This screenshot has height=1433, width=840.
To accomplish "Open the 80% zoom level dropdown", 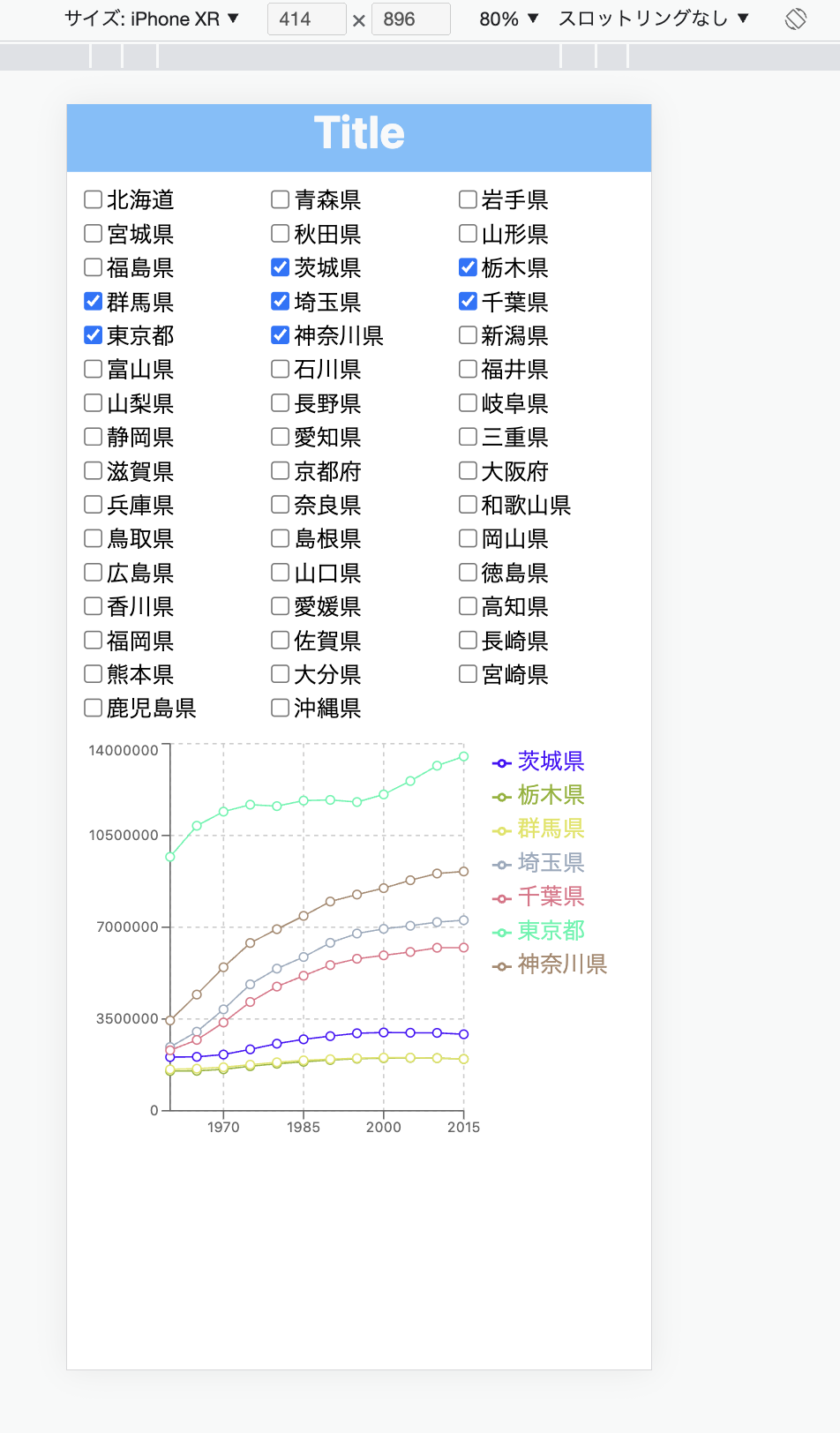I will pos(507,18).
